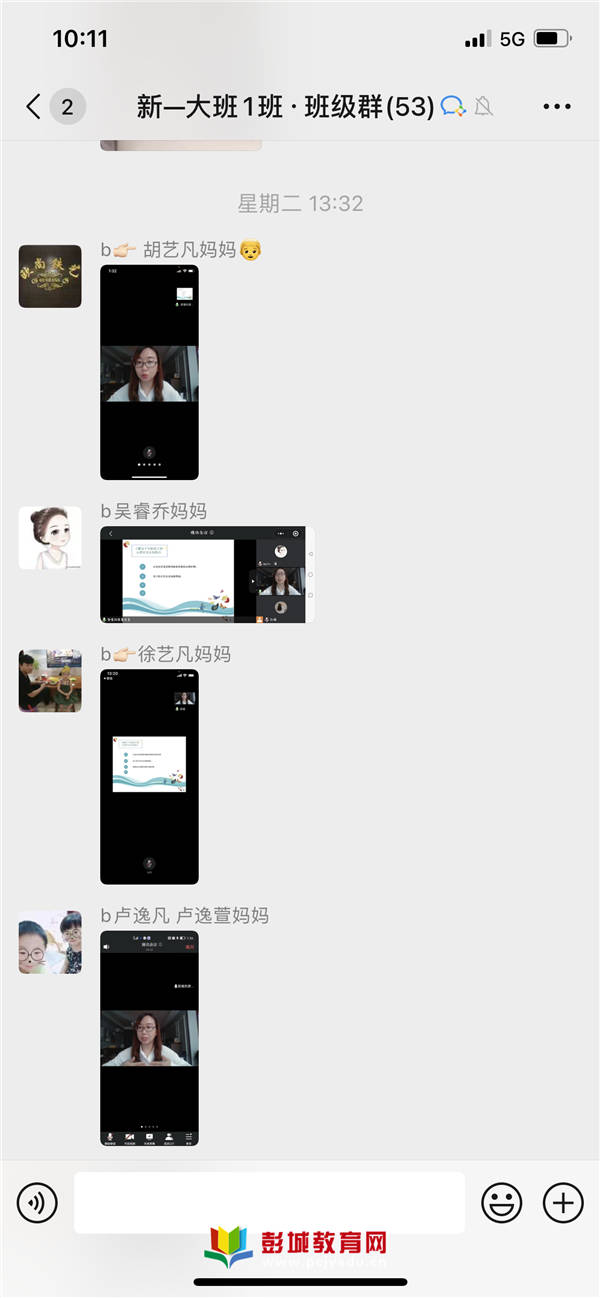The width and height of the screenshot is (600, 1298).
Task: Open 吴睿乔妈妈's profile avatar
Action: 50,538
